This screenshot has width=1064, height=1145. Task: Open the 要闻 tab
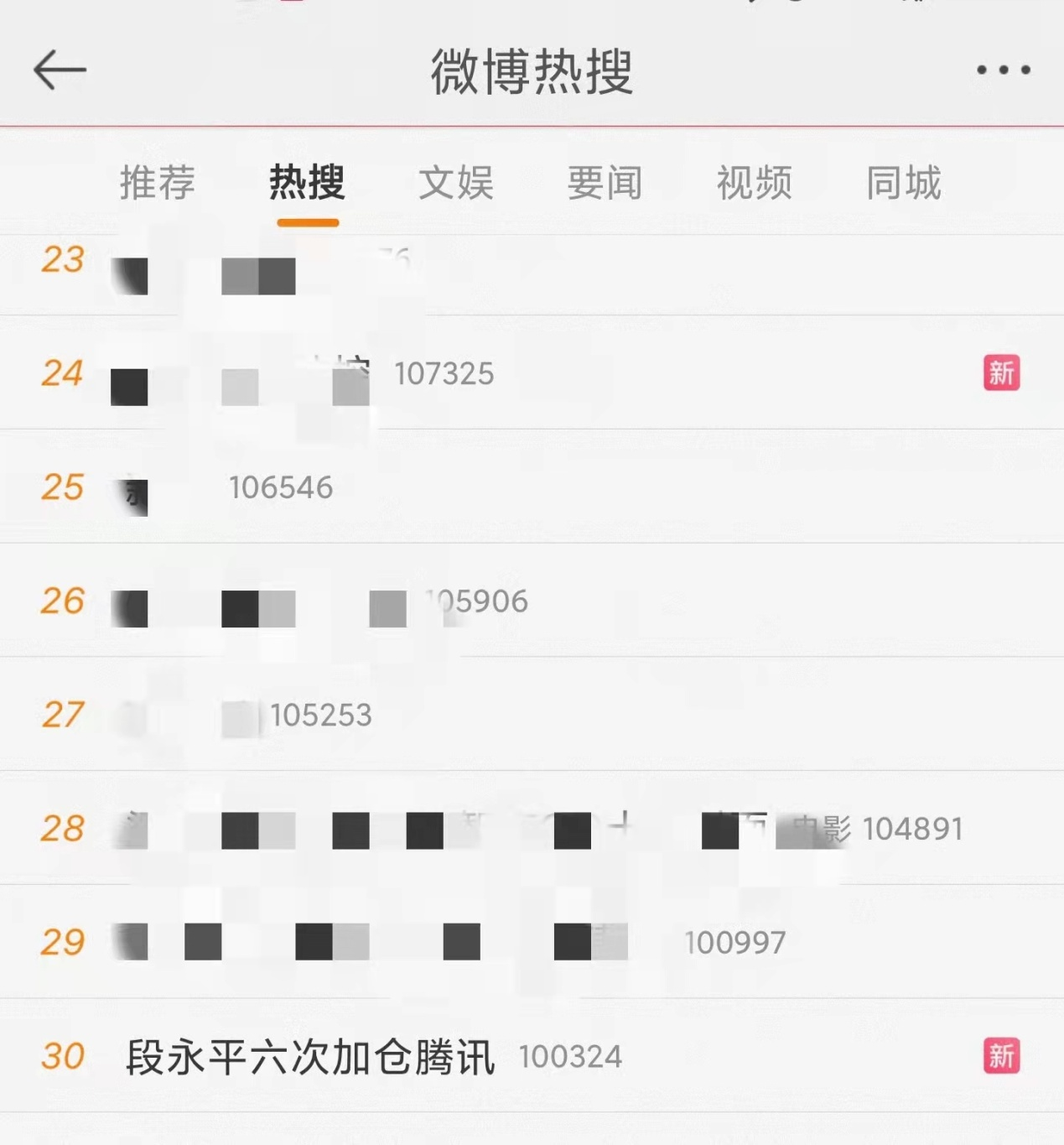coord(605,183)
